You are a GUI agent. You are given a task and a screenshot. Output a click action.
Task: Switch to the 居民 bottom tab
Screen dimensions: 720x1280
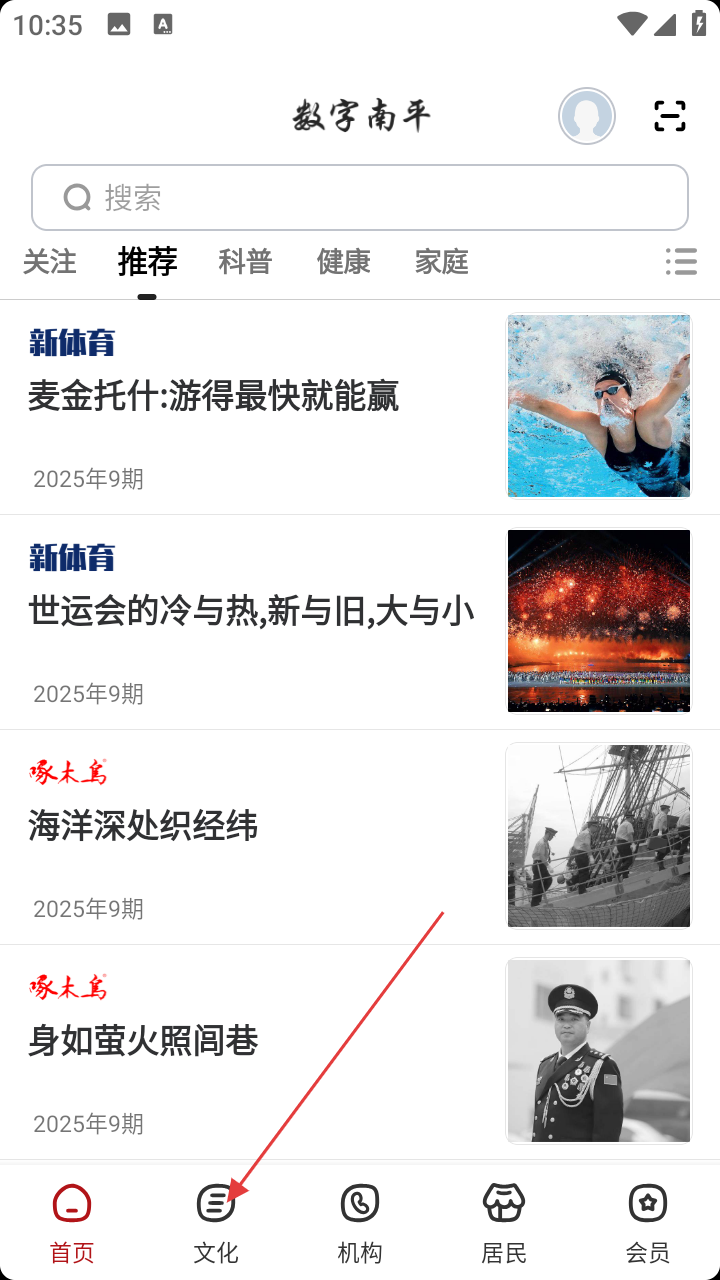click(x=504, y=1222)
